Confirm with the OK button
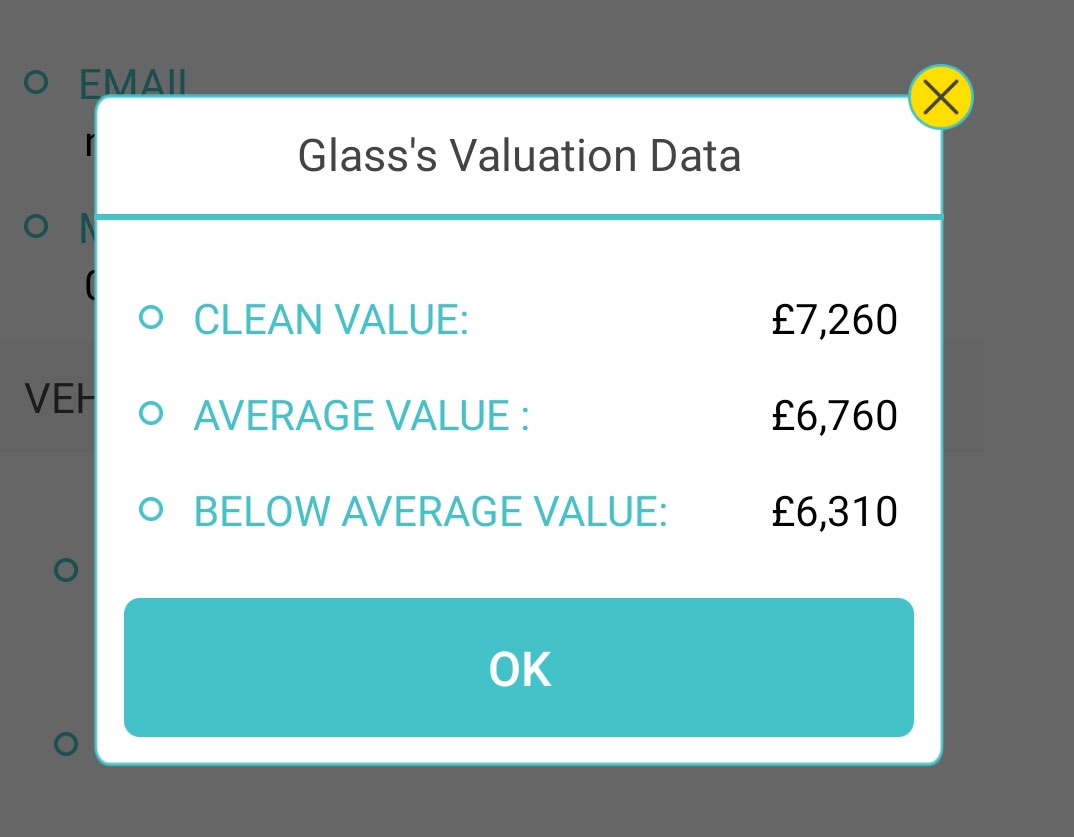 (x=519, y=668)
